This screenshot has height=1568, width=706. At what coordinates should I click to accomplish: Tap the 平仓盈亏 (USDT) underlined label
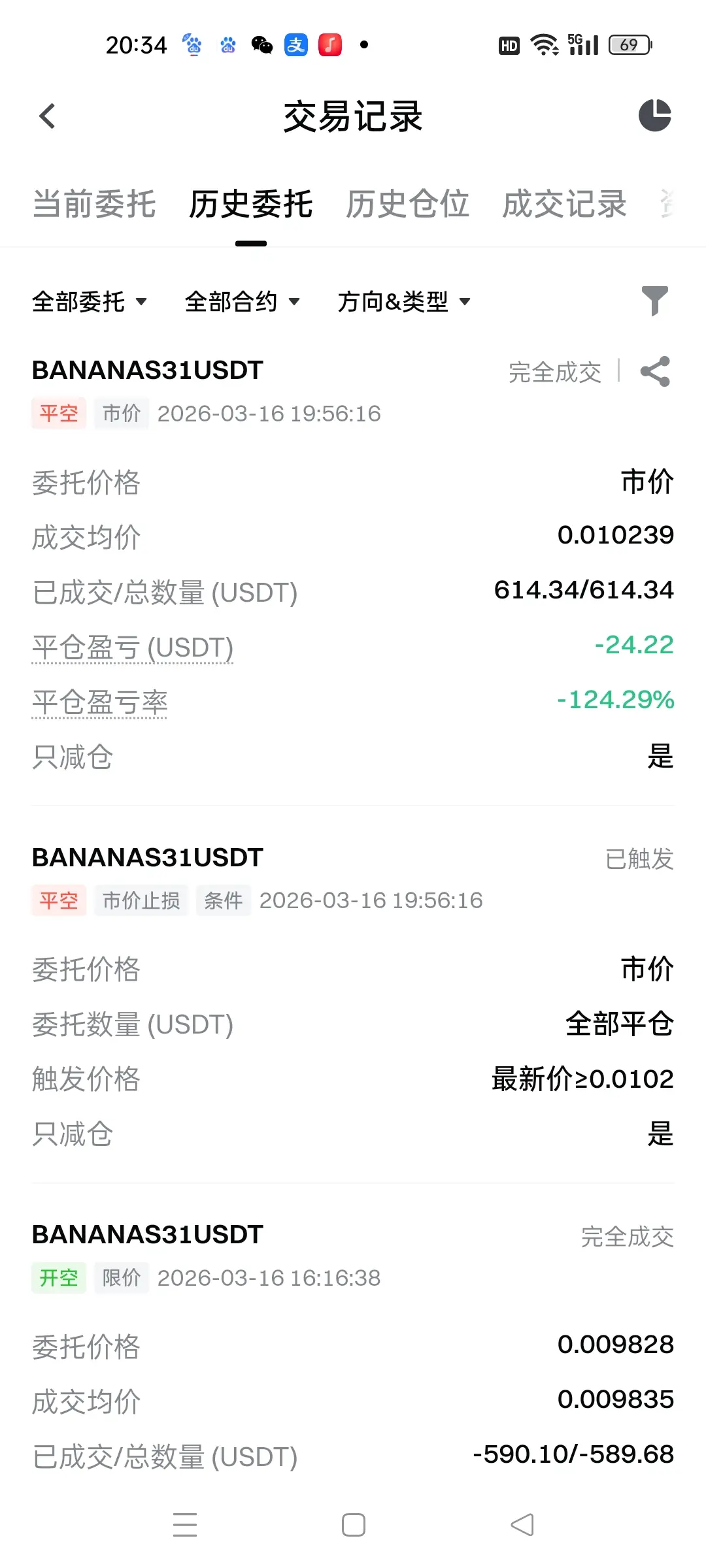pos(133,648)
